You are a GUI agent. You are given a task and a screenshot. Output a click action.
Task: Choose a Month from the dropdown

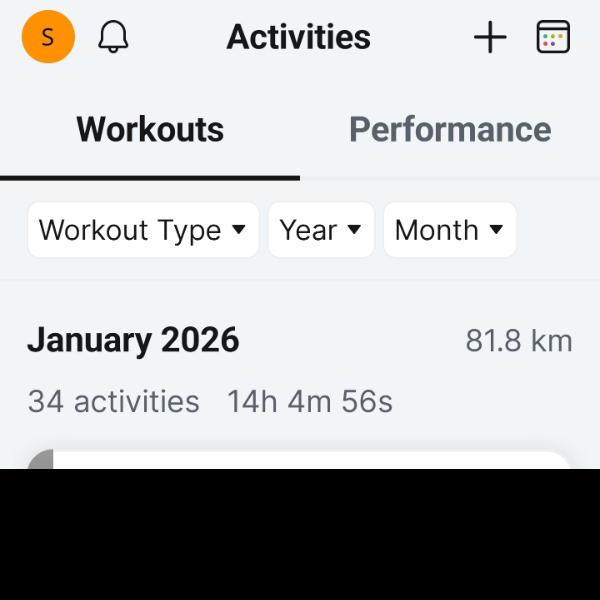(450, 230)
